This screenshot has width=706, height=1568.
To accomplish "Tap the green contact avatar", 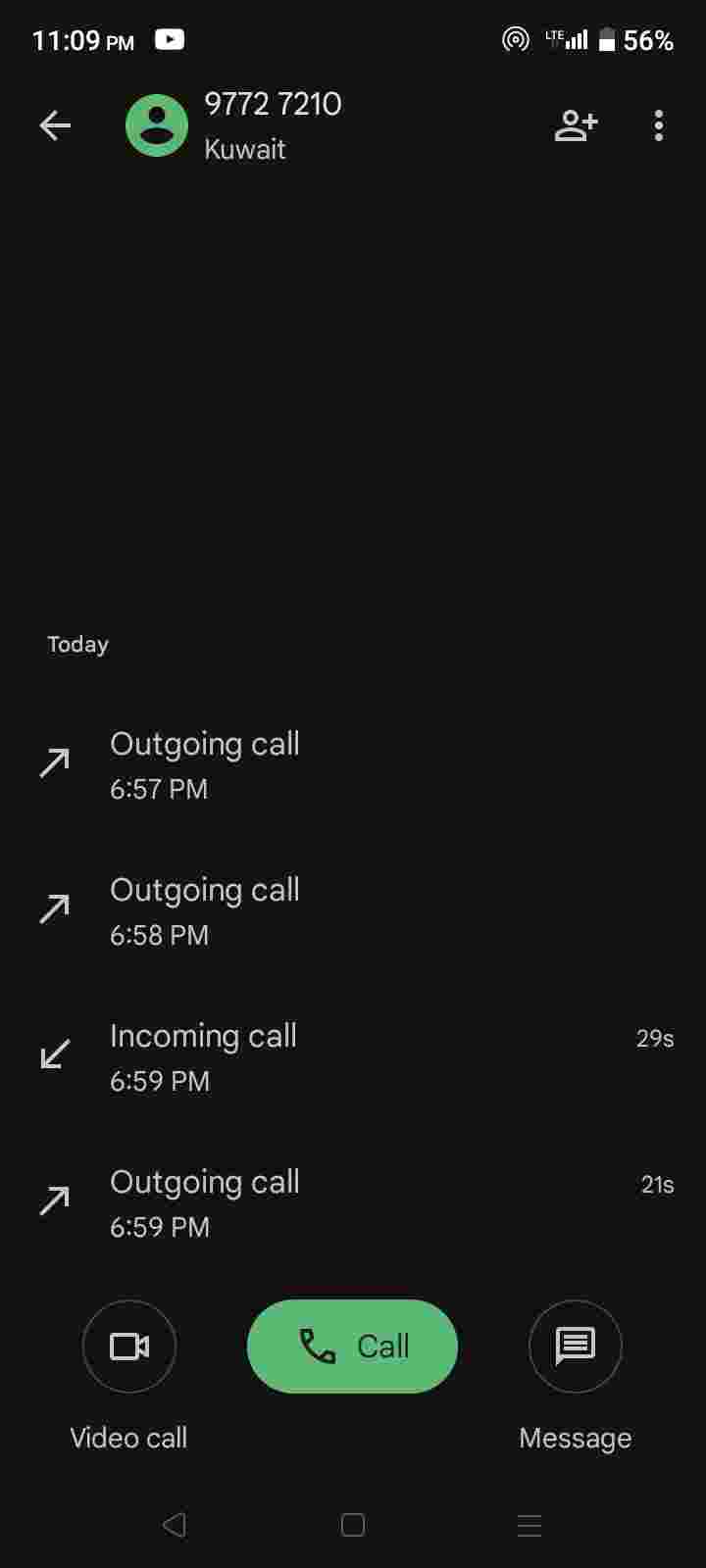I will (157, 125).
